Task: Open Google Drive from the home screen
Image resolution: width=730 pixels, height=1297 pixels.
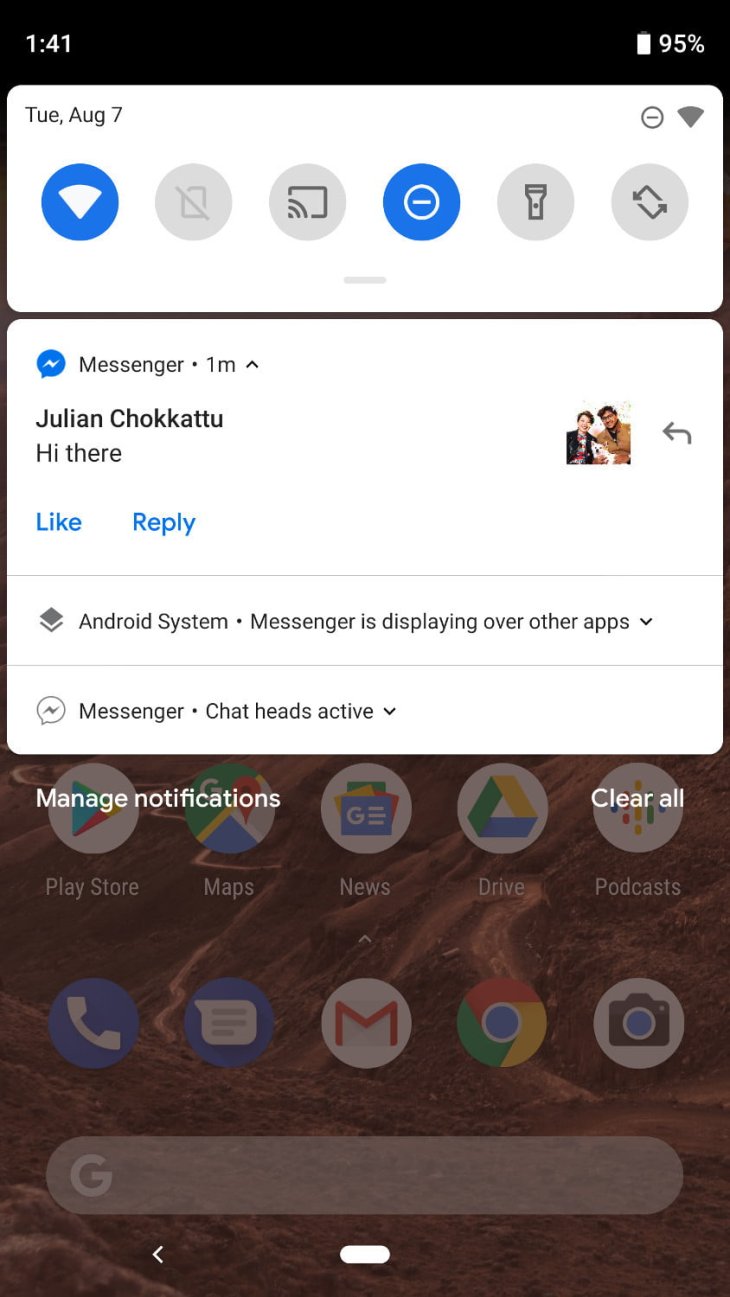Action: point(502,809)
